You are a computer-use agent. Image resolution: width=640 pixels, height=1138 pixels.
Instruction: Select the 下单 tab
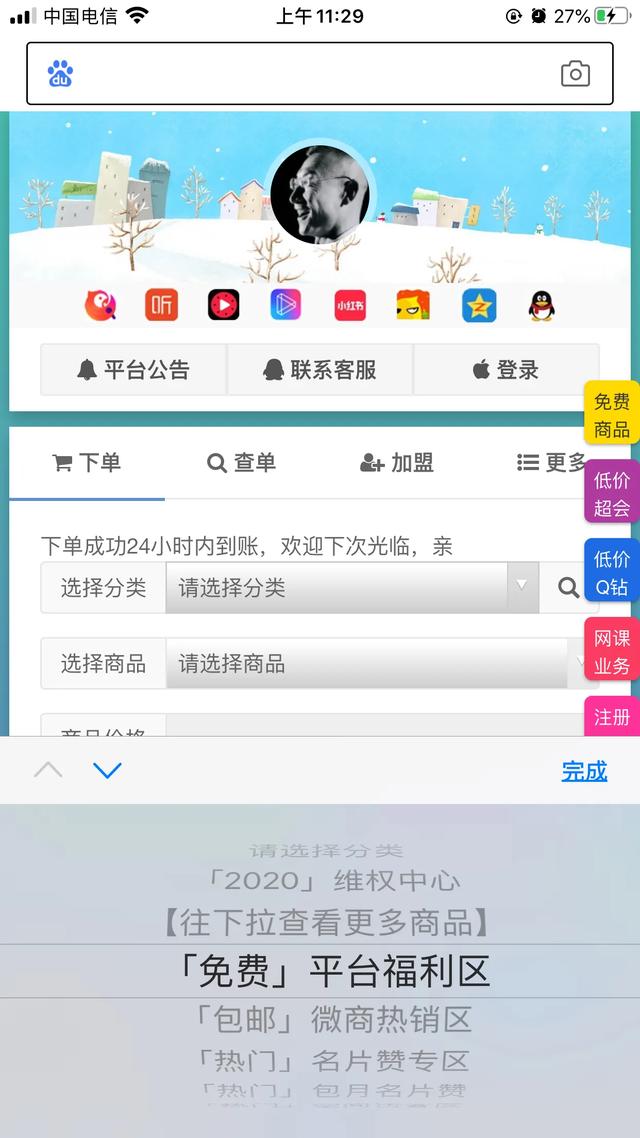point(87,463)
